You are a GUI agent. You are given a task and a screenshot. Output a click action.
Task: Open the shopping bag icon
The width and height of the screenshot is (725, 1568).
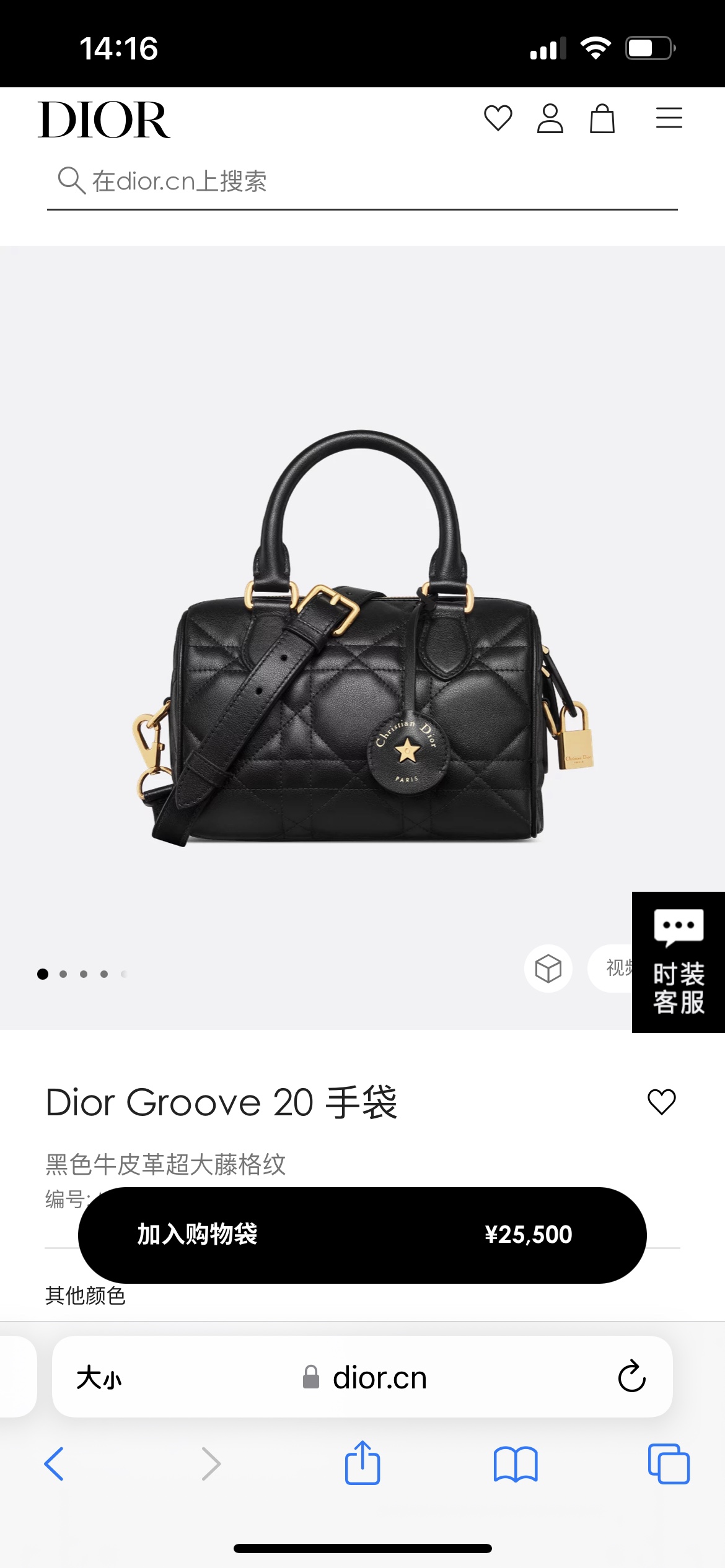pos(602,118)
